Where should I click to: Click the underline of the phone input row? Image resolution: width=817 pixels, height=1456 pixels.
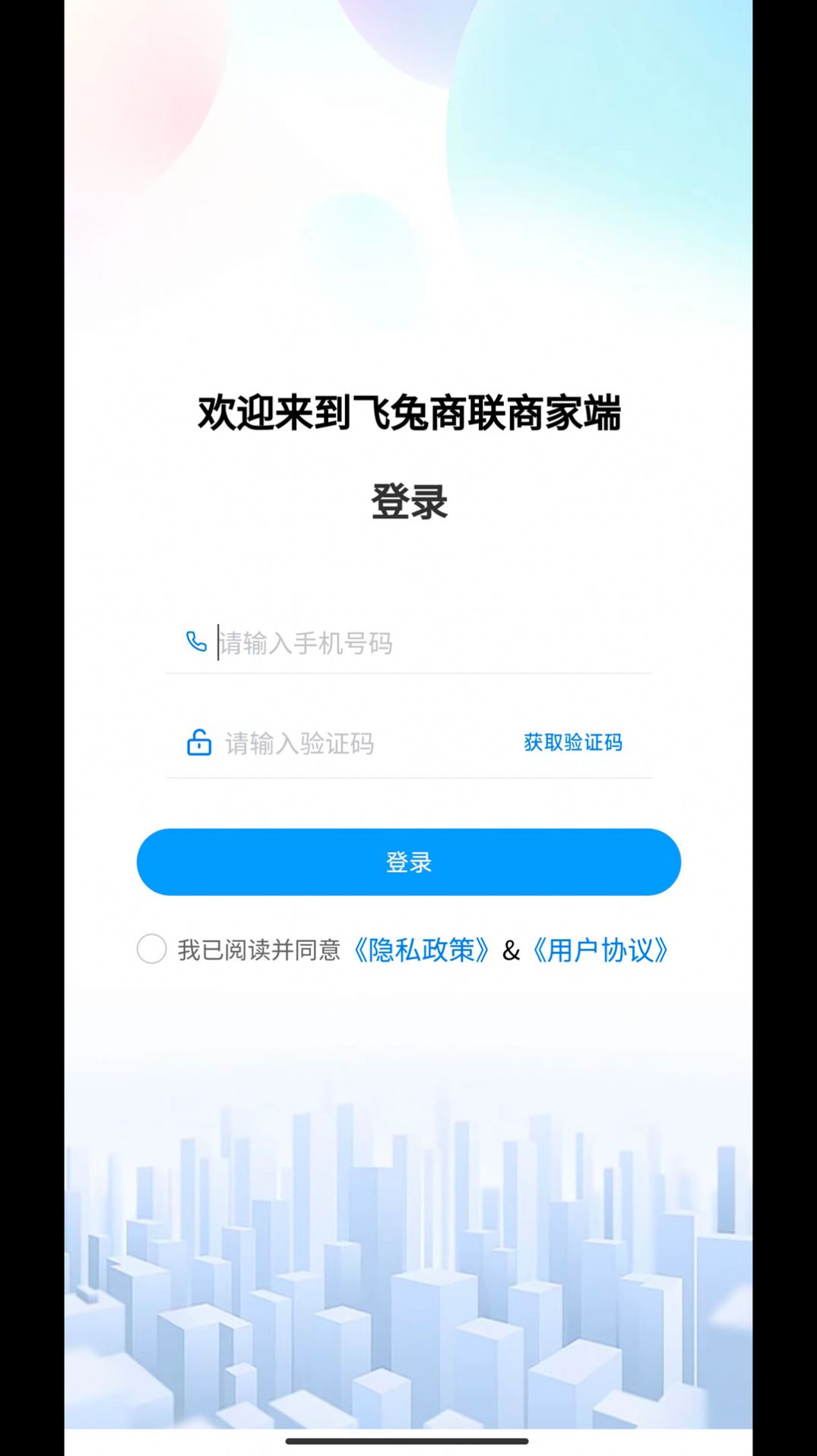(x=408, y=674)
